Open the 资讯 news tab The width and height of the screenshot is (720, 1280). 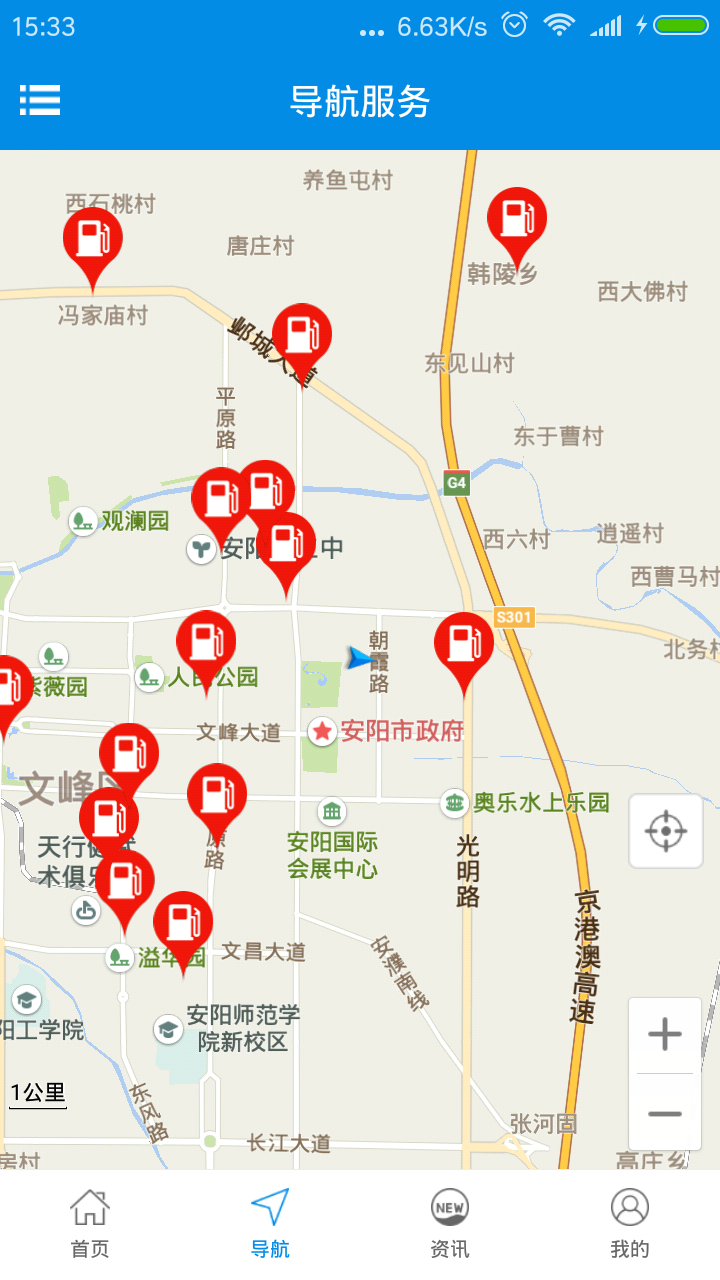(450, 1224)
